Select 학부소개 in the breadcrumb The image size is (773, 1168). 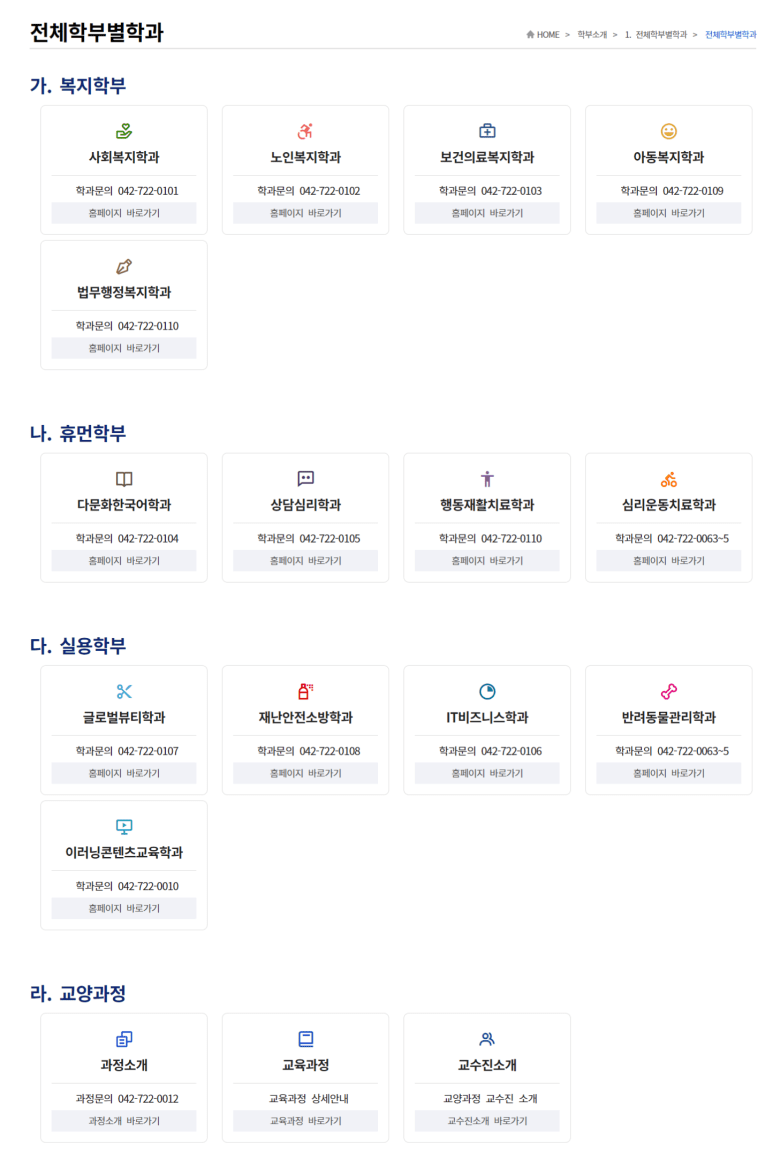click(x=592, y=35)
